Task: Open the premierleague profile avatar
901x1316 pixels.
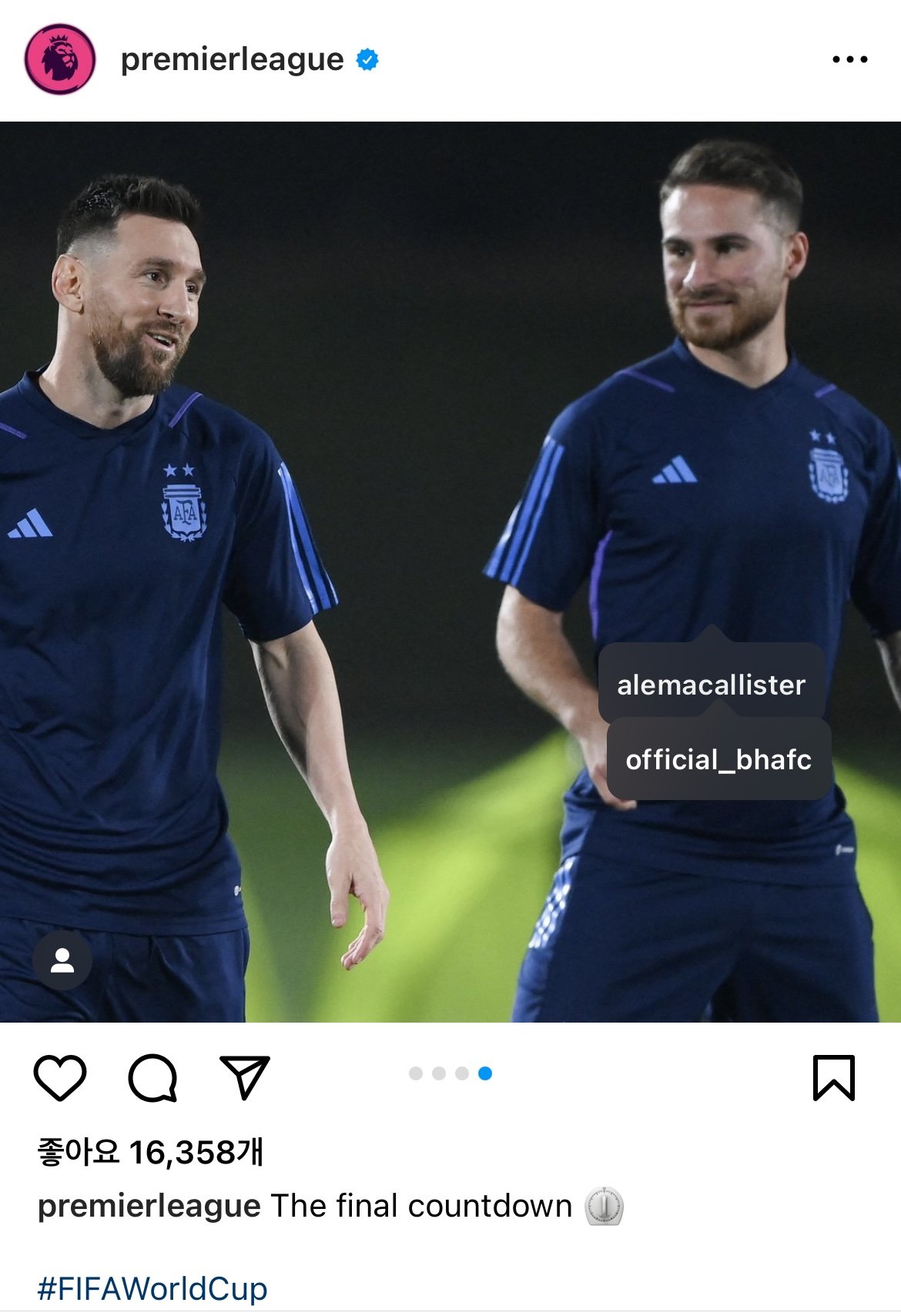Action: [x=60, y=59]
